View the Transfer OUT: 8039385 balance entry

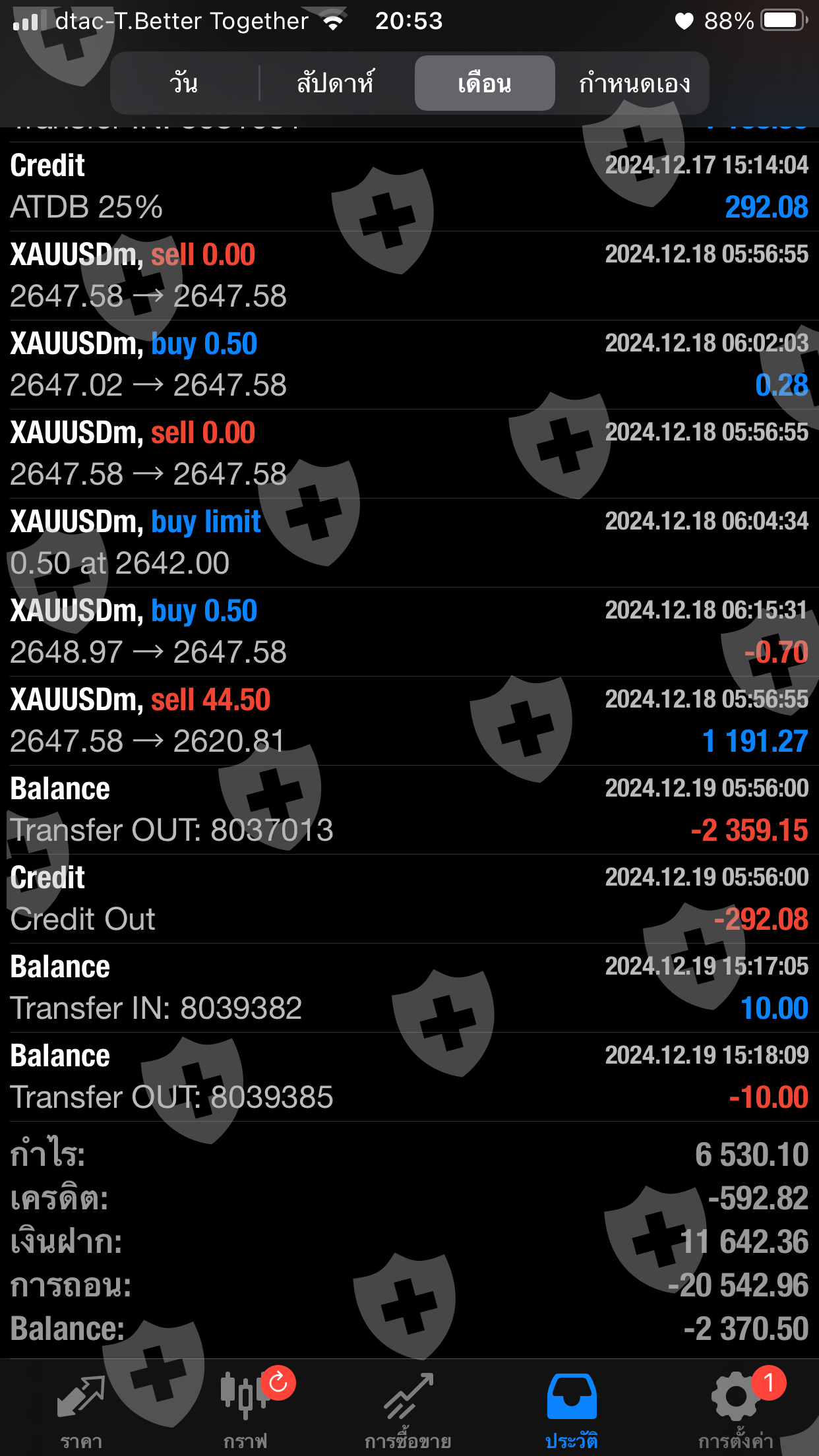(409, 1077)
